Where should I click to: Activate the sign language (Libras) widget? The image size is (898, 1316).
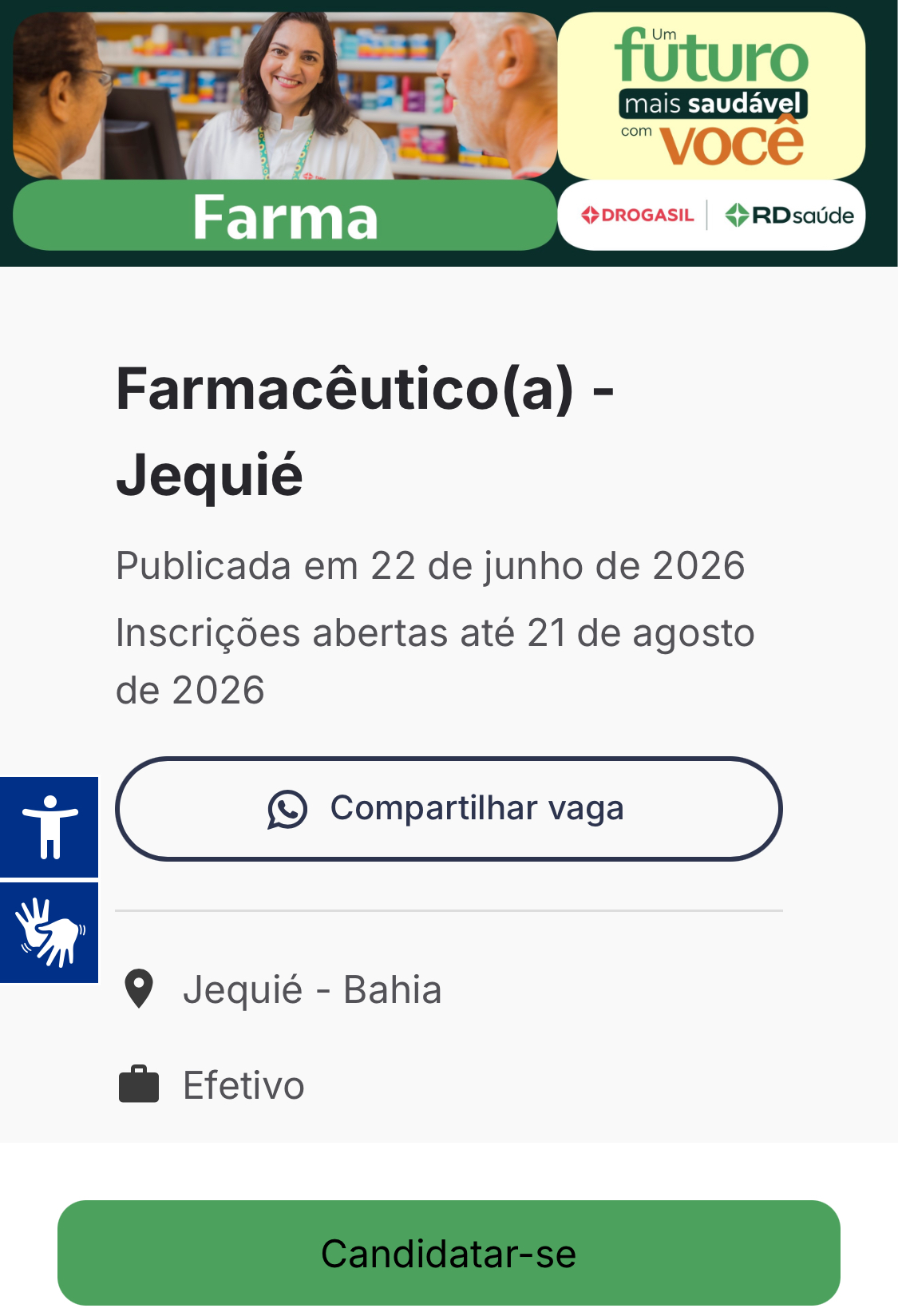(x=49, y=933)
